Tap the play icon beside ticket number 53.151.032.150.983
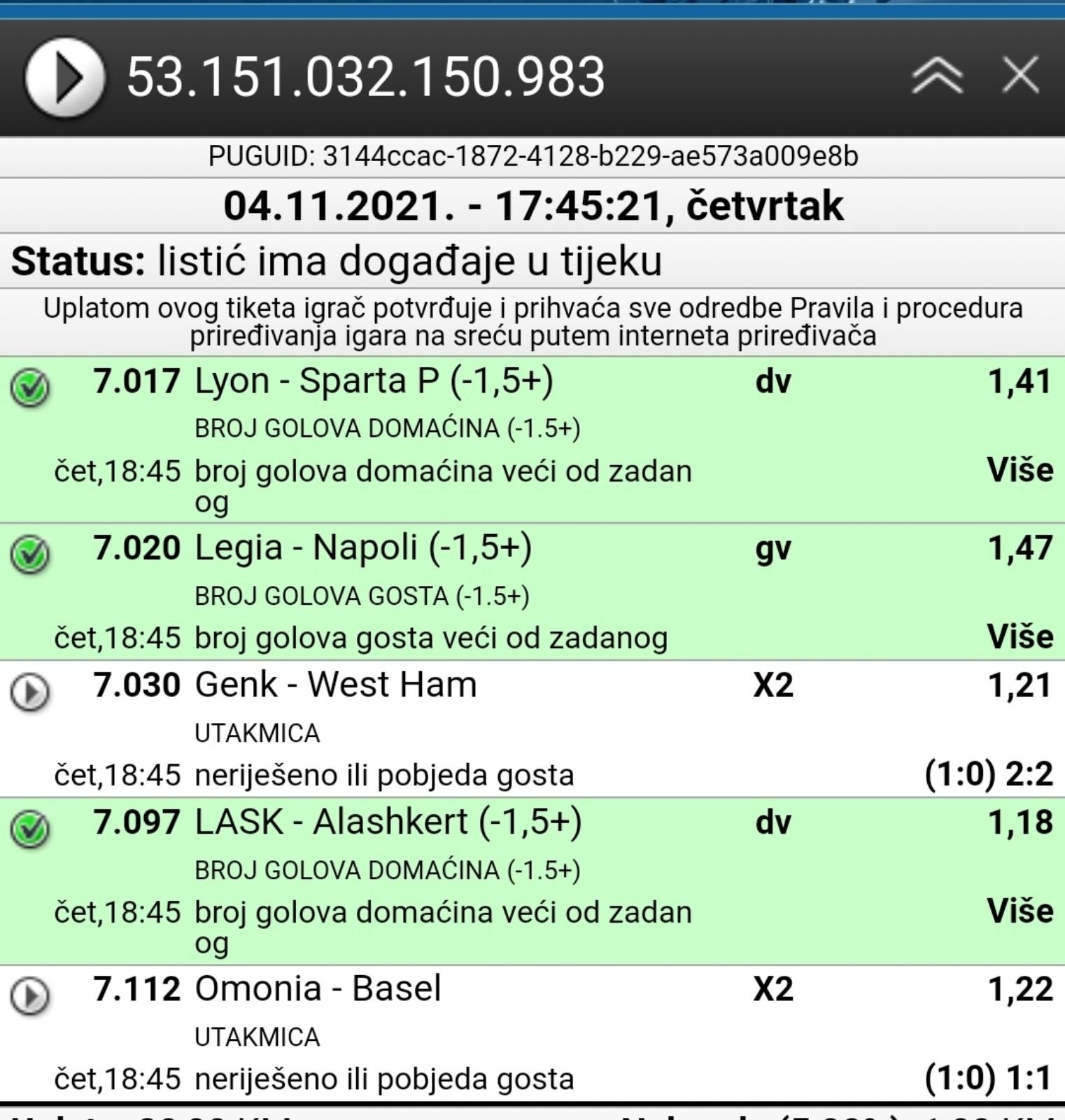1065x1120 pixels. 65,77
